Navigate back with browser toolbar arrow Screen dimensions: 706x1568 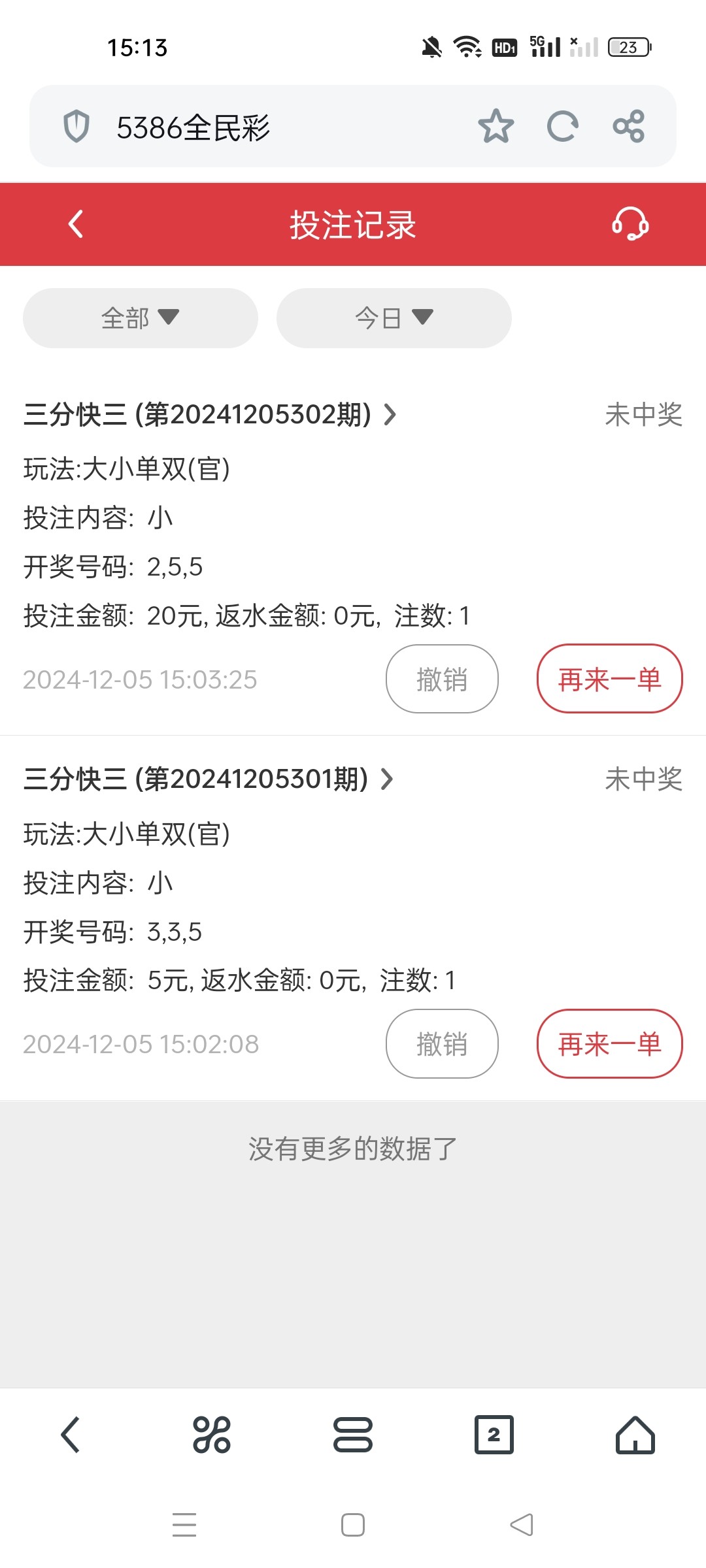[x=71, y=1435]
